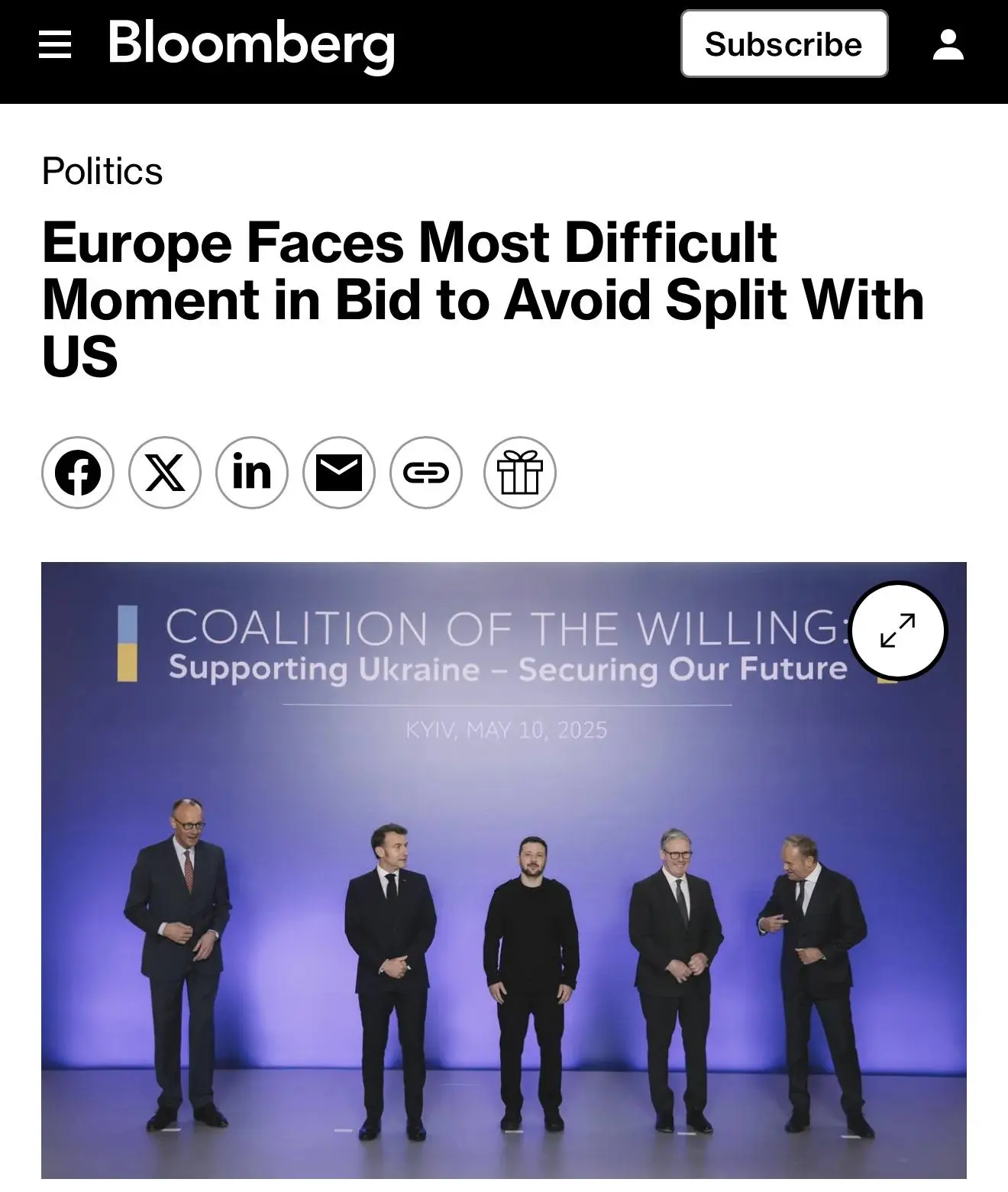
Task: Share the article via email
Action: coord(339,473)
